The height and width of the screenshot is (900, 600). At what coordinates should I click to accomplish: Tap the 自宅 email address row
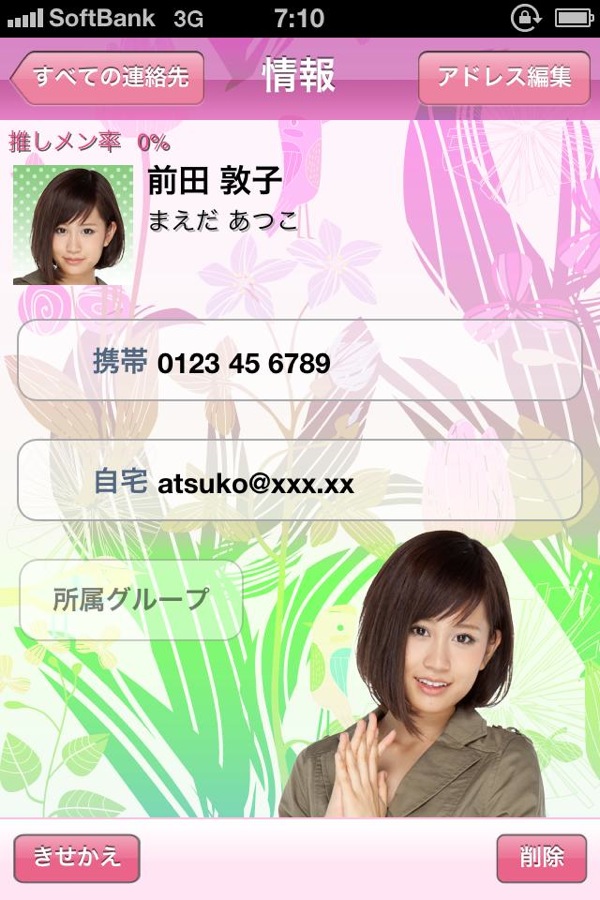coord(300,481)
